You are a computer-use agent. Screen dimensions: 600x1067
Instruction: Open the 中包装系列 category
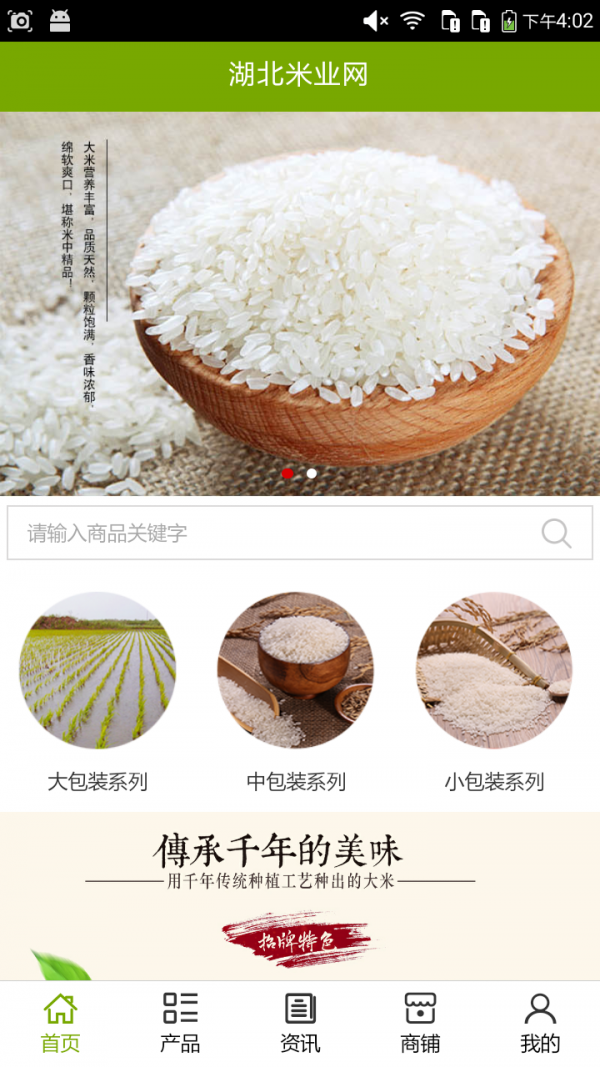[296, 690]
